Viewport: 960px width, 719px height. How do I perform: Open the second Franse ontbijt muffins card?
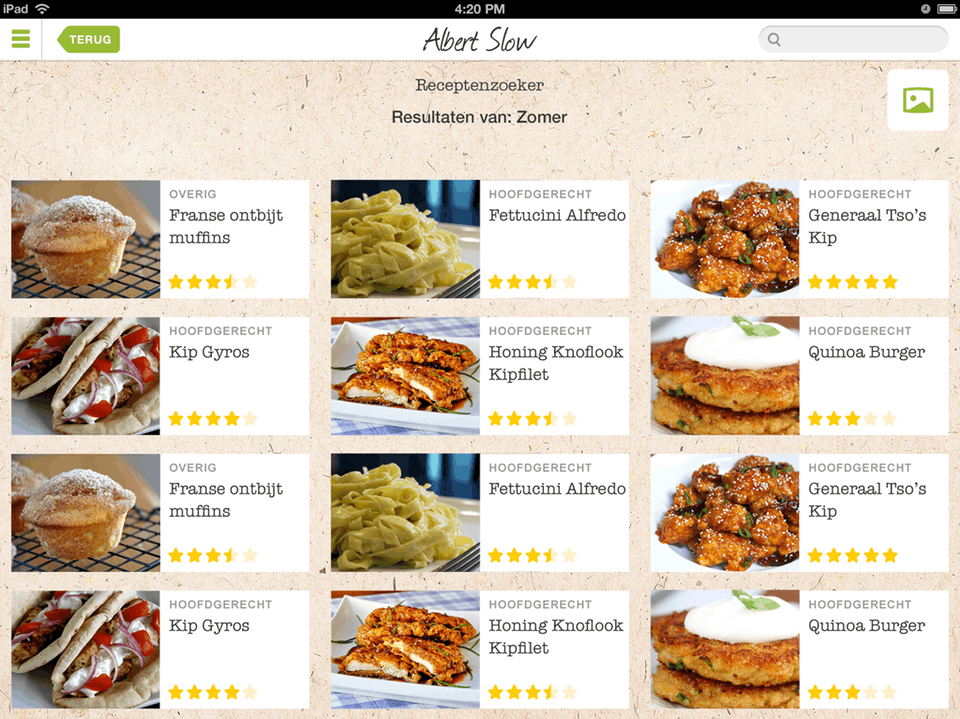[160, 513]
